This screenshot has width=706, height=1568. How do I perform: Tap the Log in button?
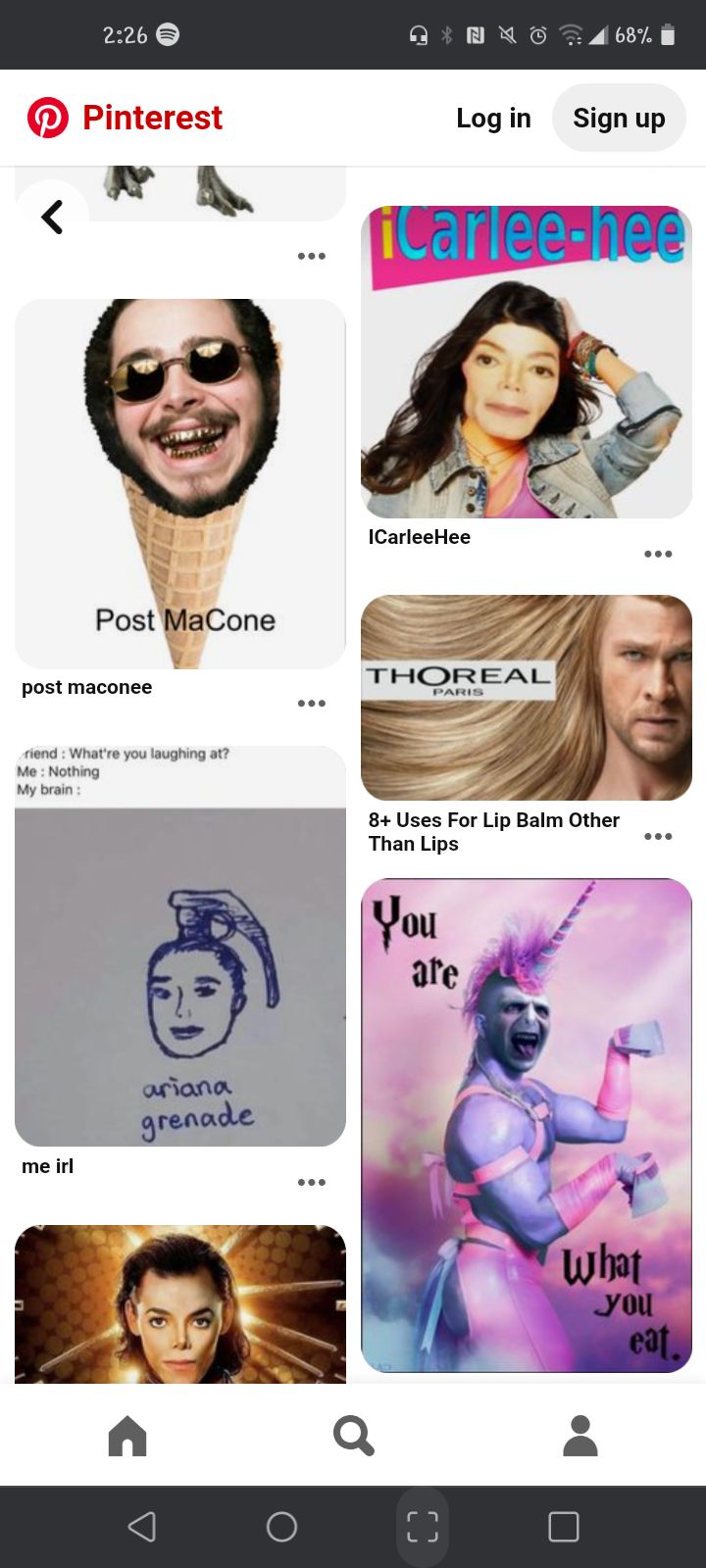point(493,119)
